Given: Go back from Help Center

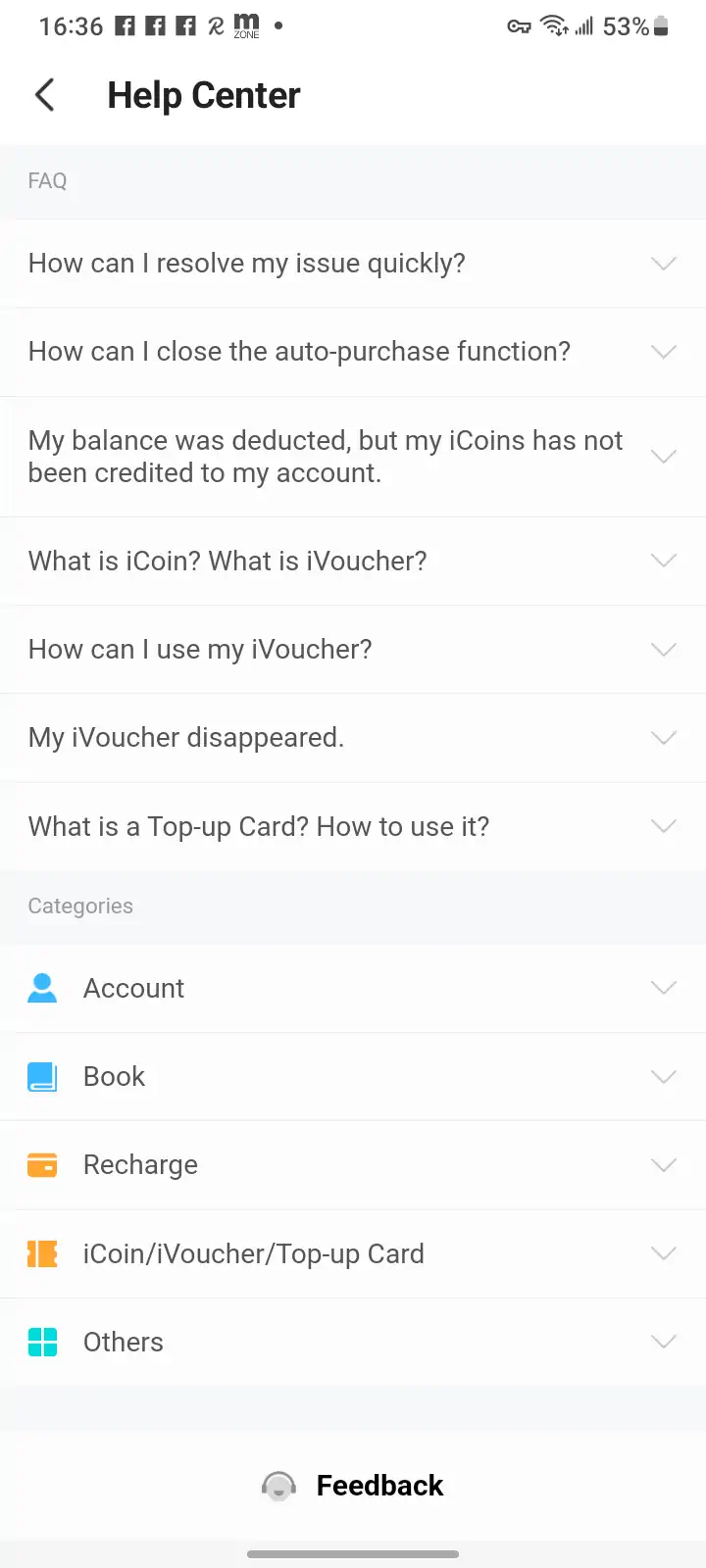Looking at the screenshot, I should pos(45,95).
